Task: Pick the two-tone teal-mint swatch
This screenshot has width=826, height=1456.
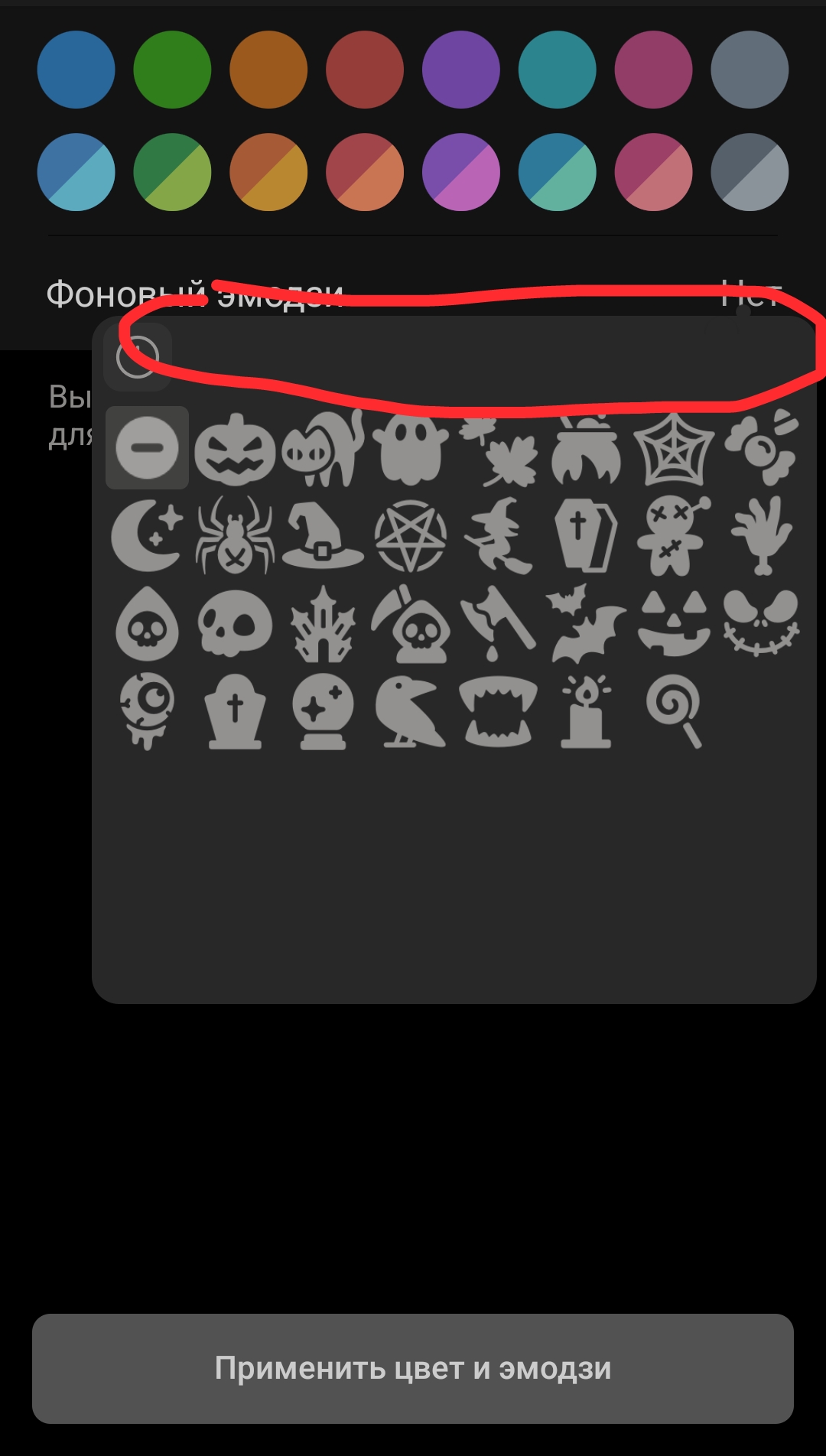Action: [x=557, y=172]
